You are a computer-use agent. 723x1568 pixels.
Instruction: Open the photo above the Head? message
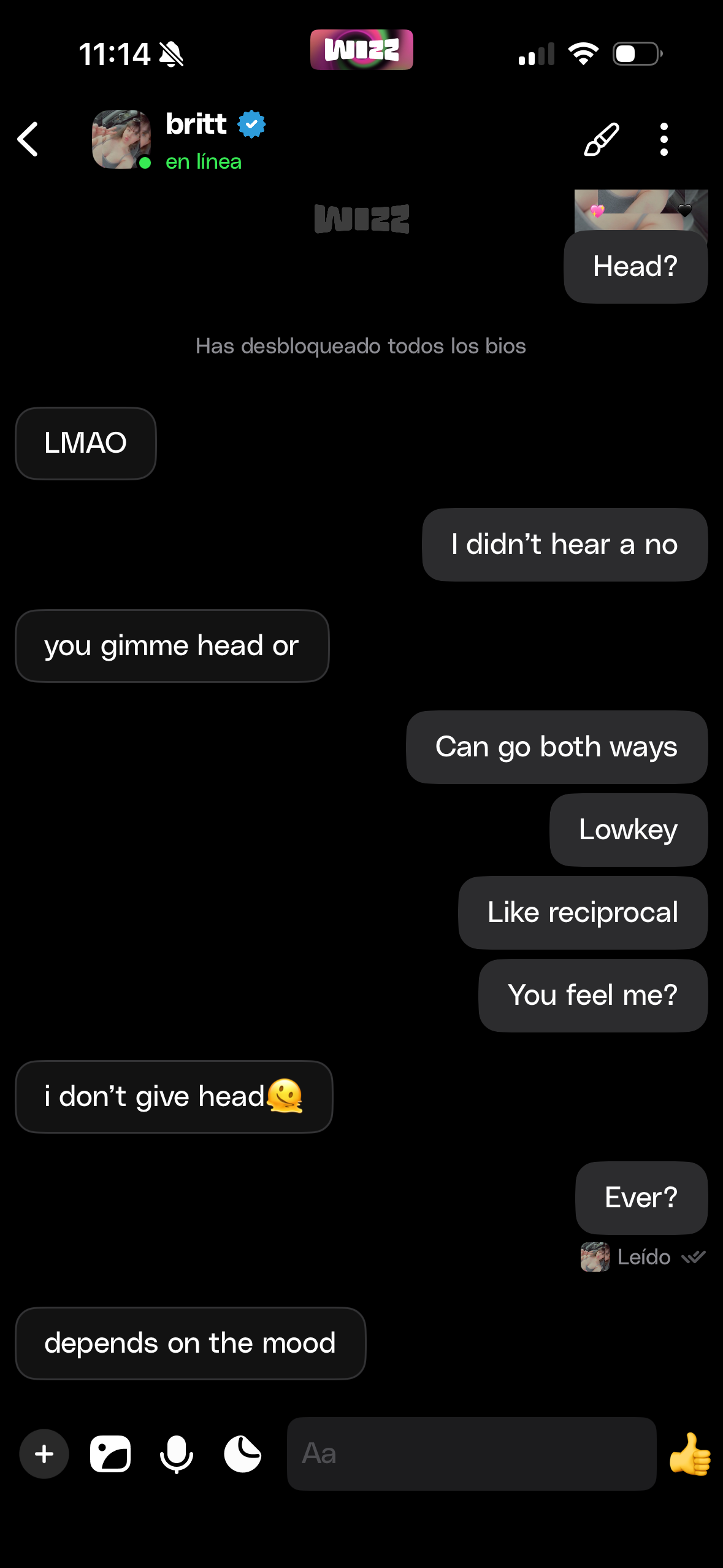(x=641, y=210)
